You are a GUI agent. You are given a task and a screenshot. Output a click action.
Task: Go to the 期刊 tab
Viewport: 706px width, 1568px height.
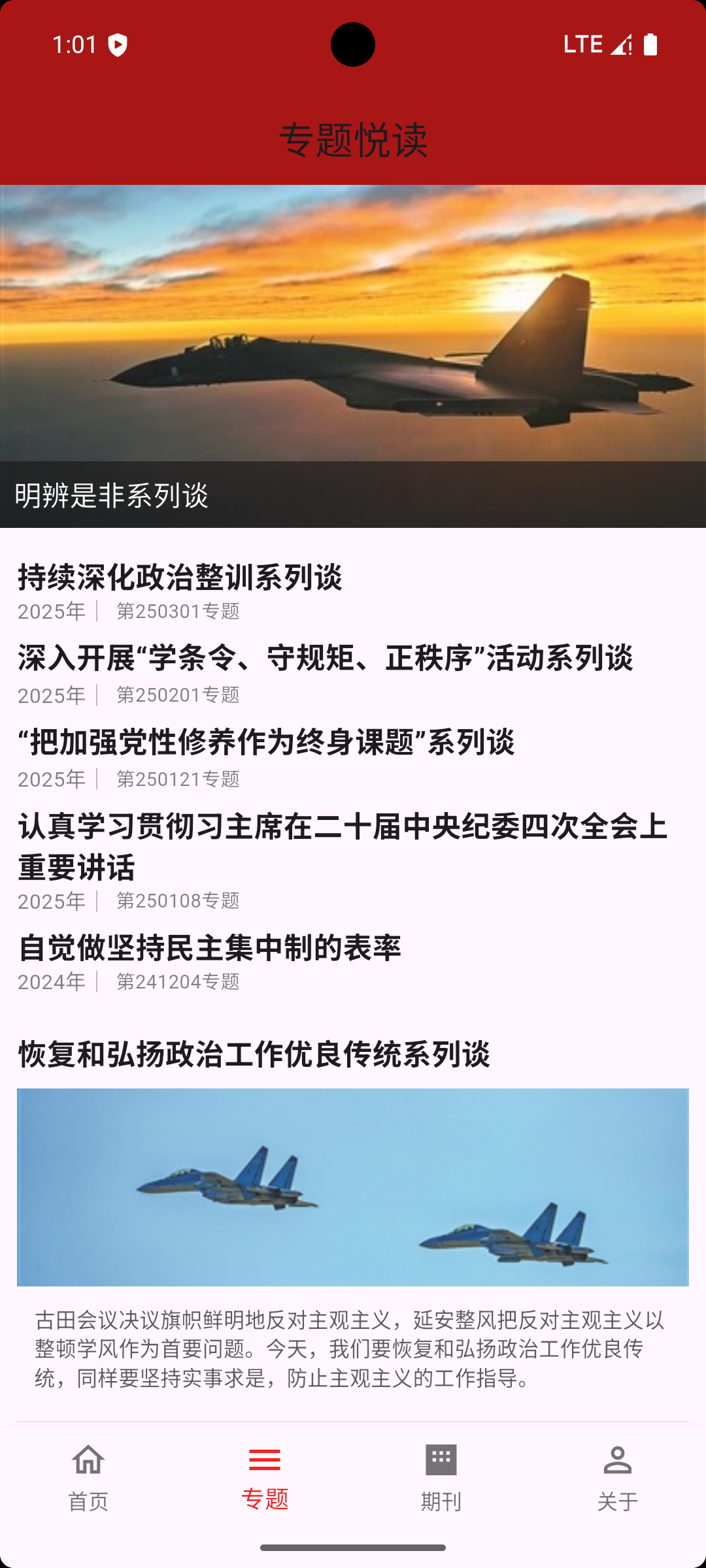click(x=441, y=1478)
